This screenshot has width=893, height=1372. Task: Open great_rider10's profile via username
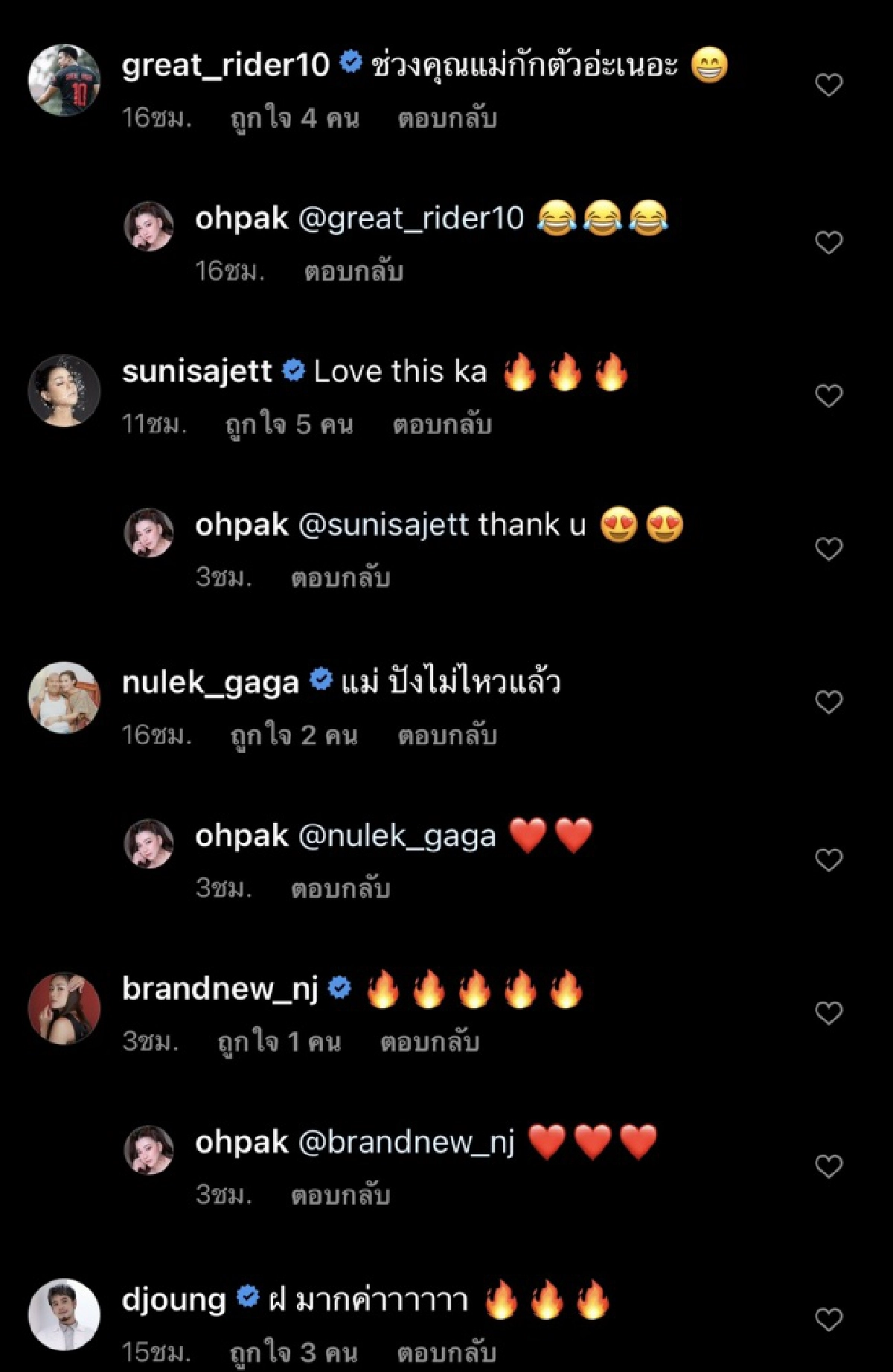click(x=227, y=65)
